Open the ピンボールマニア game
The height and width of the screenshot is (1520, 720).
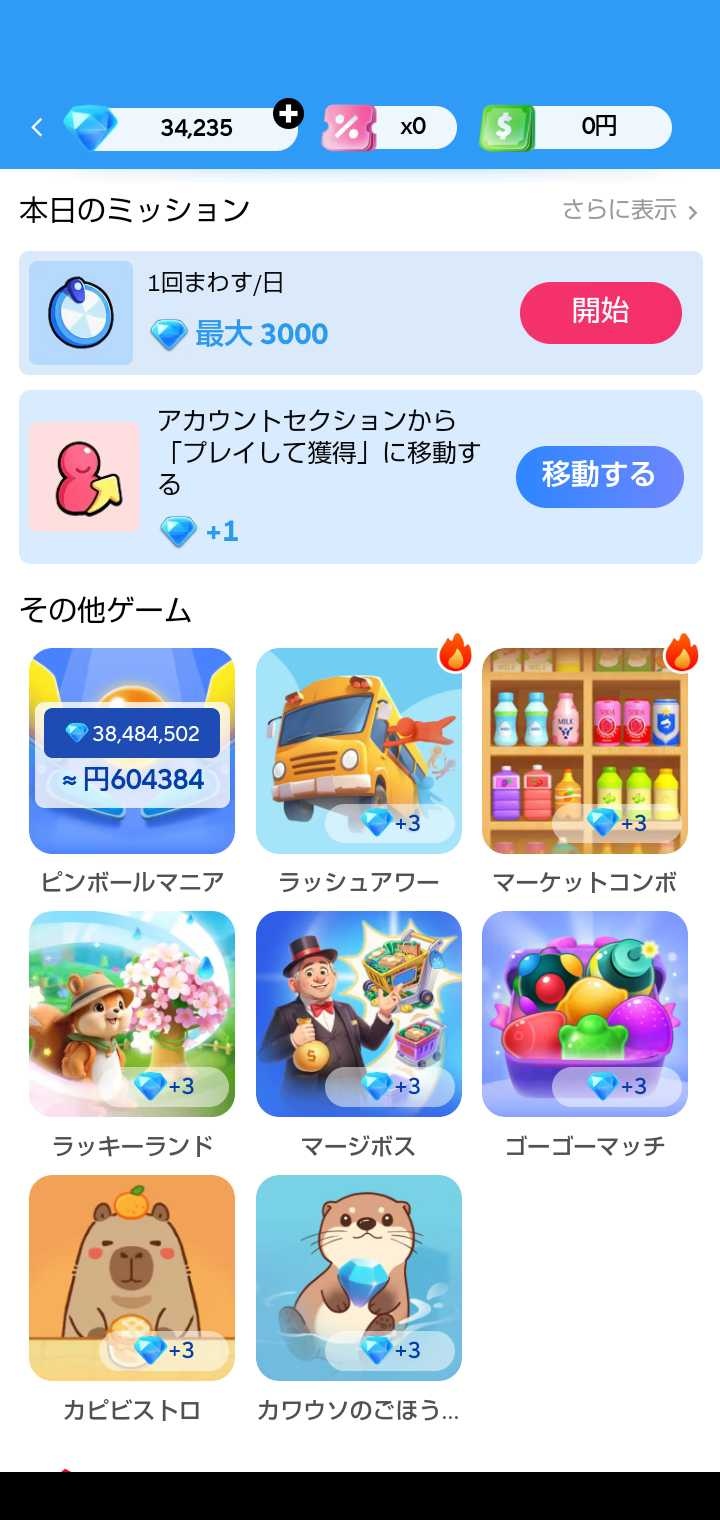coord(132,751)
